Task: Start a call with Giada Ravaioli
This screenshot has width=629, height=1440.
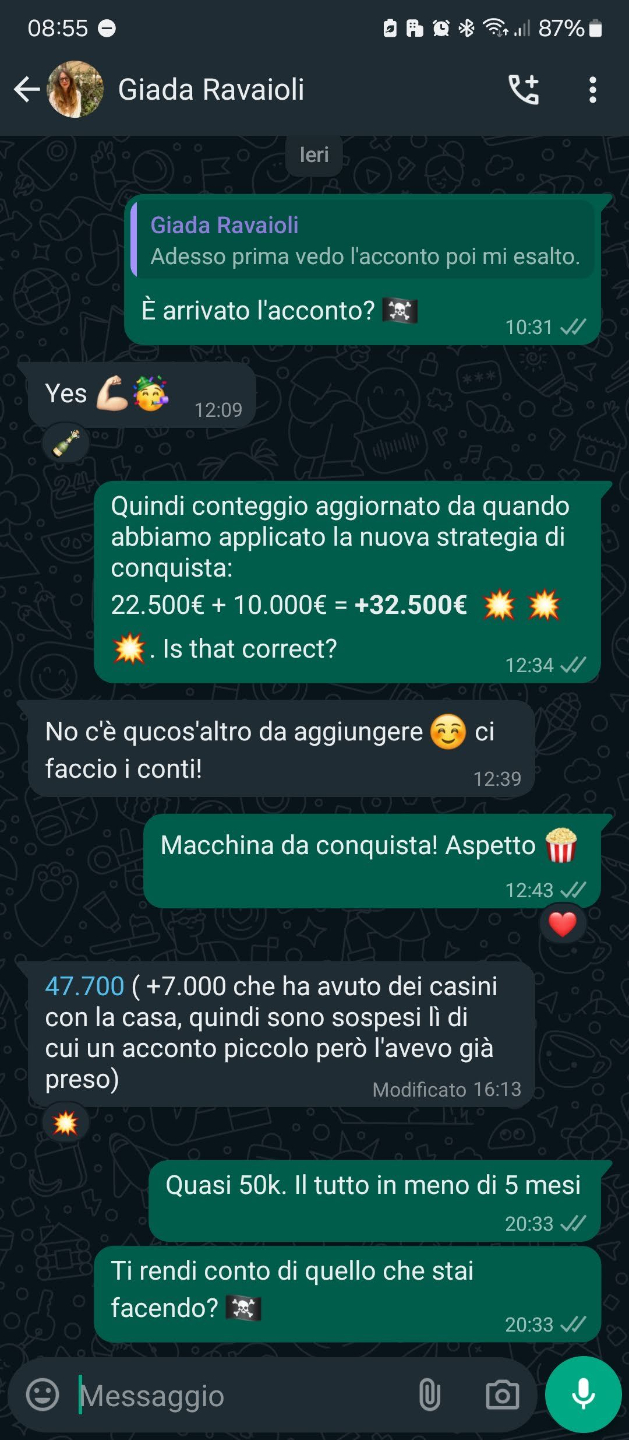Action: pos(523,90)
